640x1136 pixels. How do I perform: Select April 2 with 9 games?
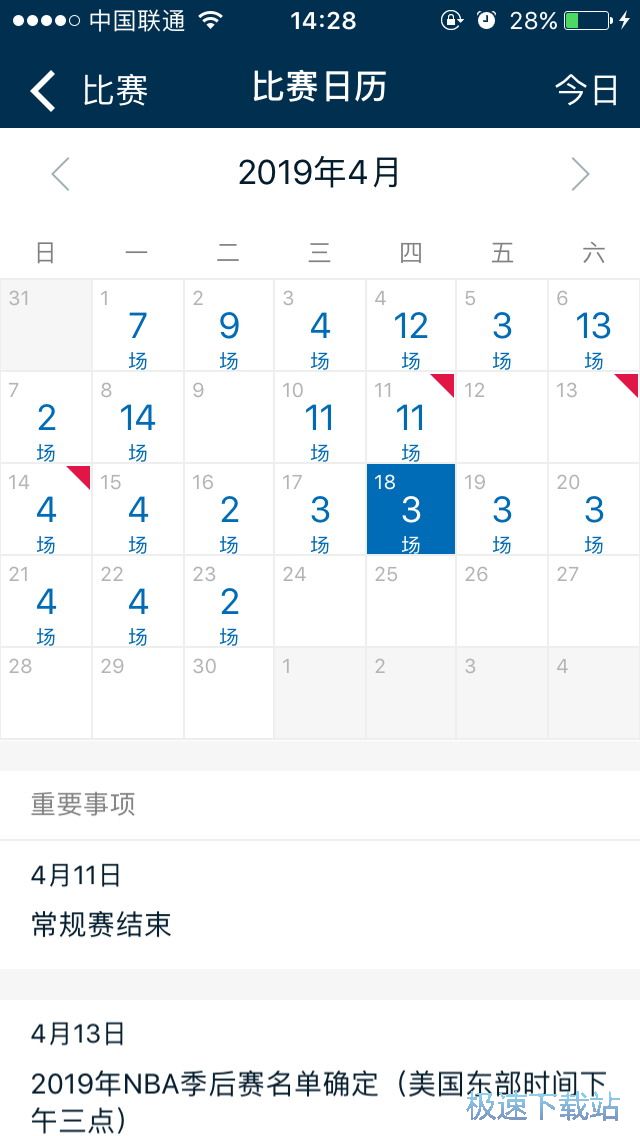point(229,326)
